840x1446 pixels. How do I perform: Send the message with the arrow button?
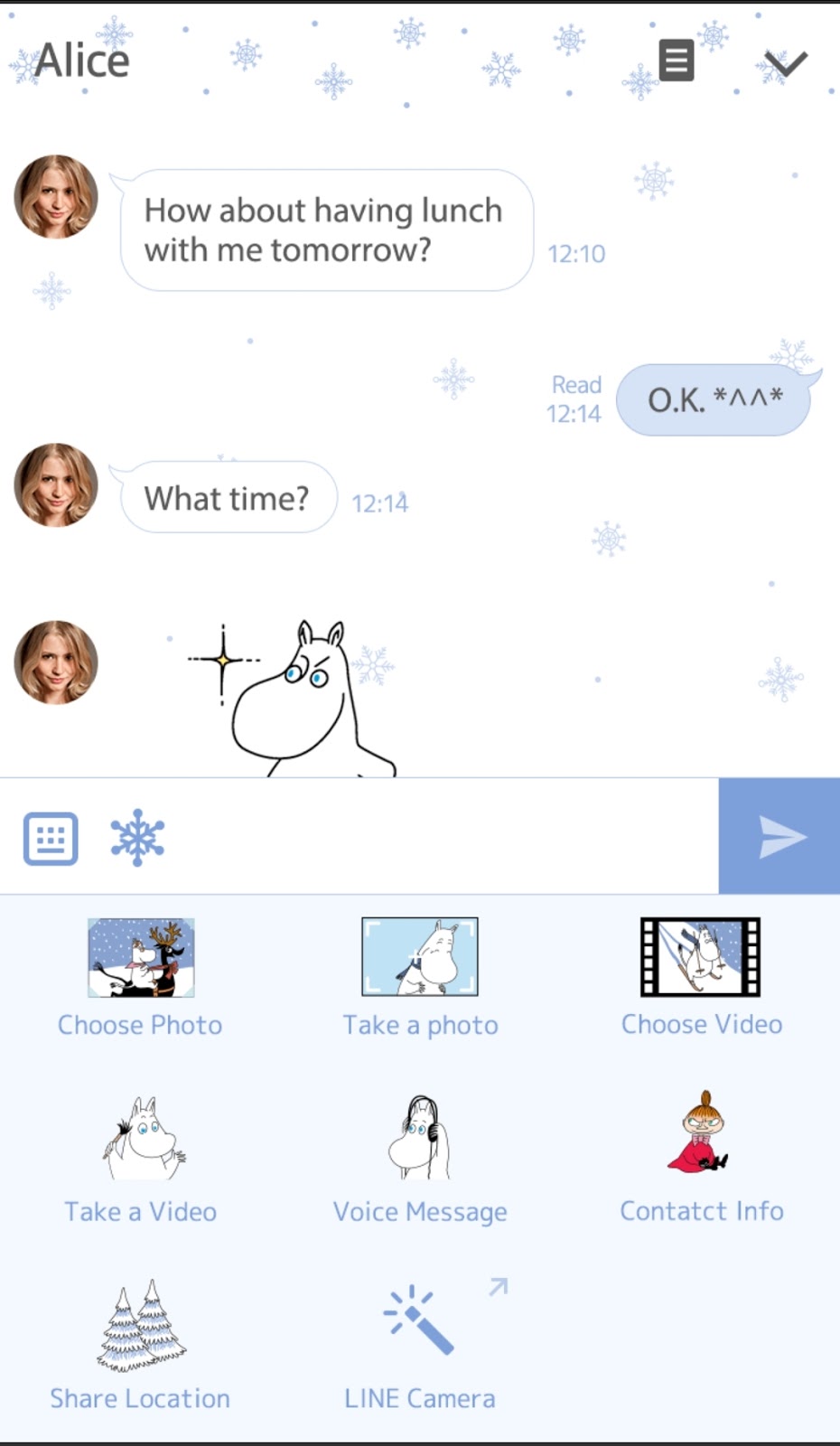coord(779,837)
